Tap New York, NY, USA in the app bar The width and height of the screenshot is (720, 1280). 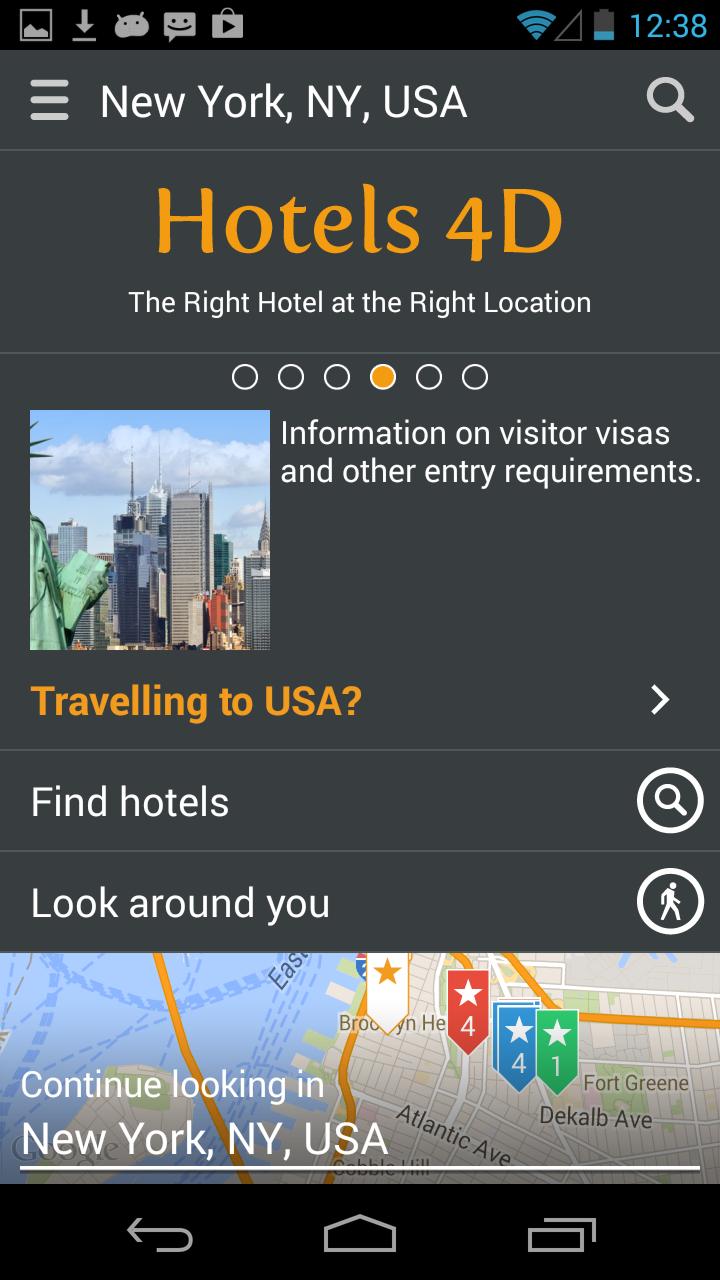click(283, 100)
